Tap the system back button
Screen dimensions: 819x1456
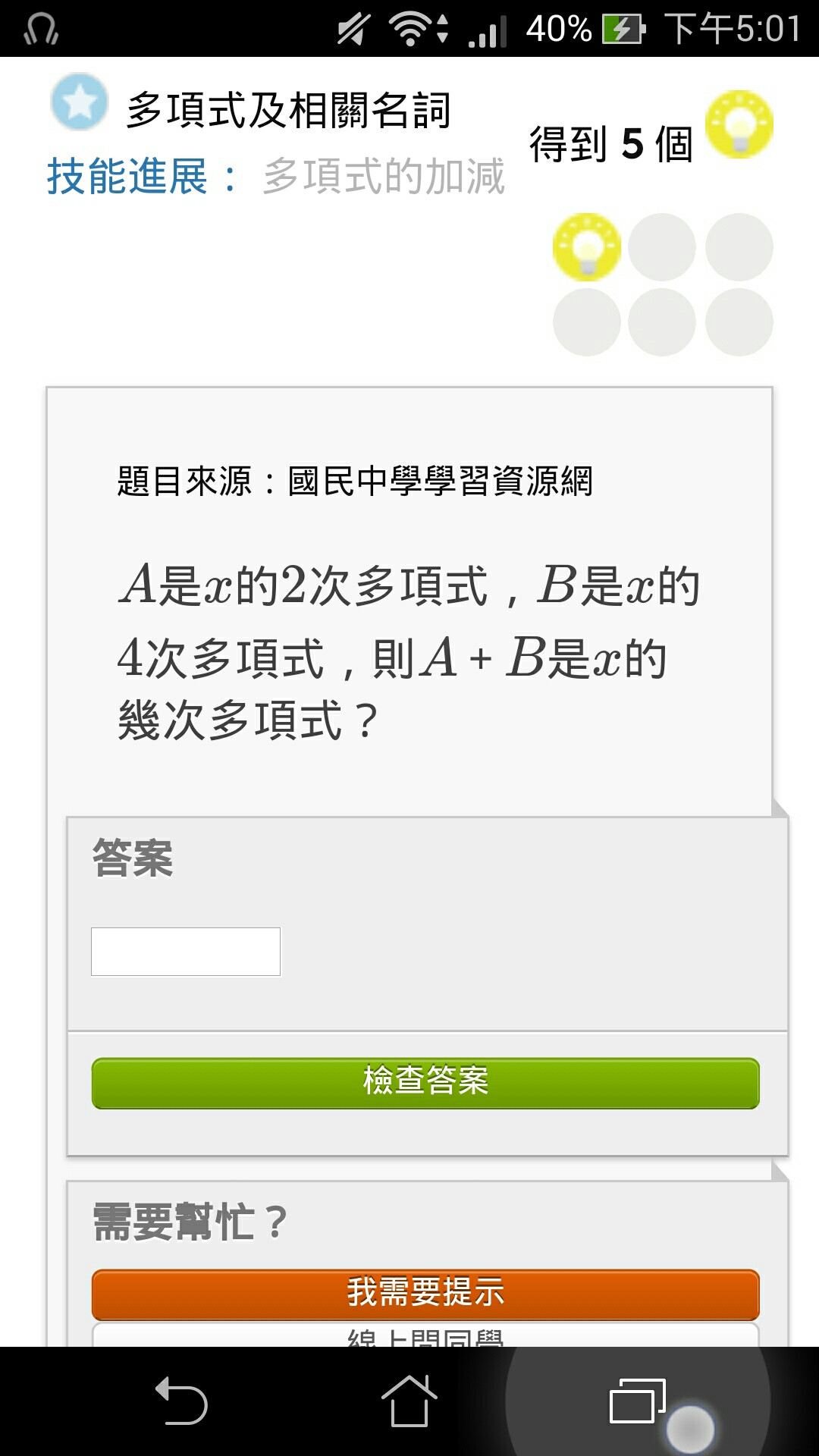pos(181,1401)
